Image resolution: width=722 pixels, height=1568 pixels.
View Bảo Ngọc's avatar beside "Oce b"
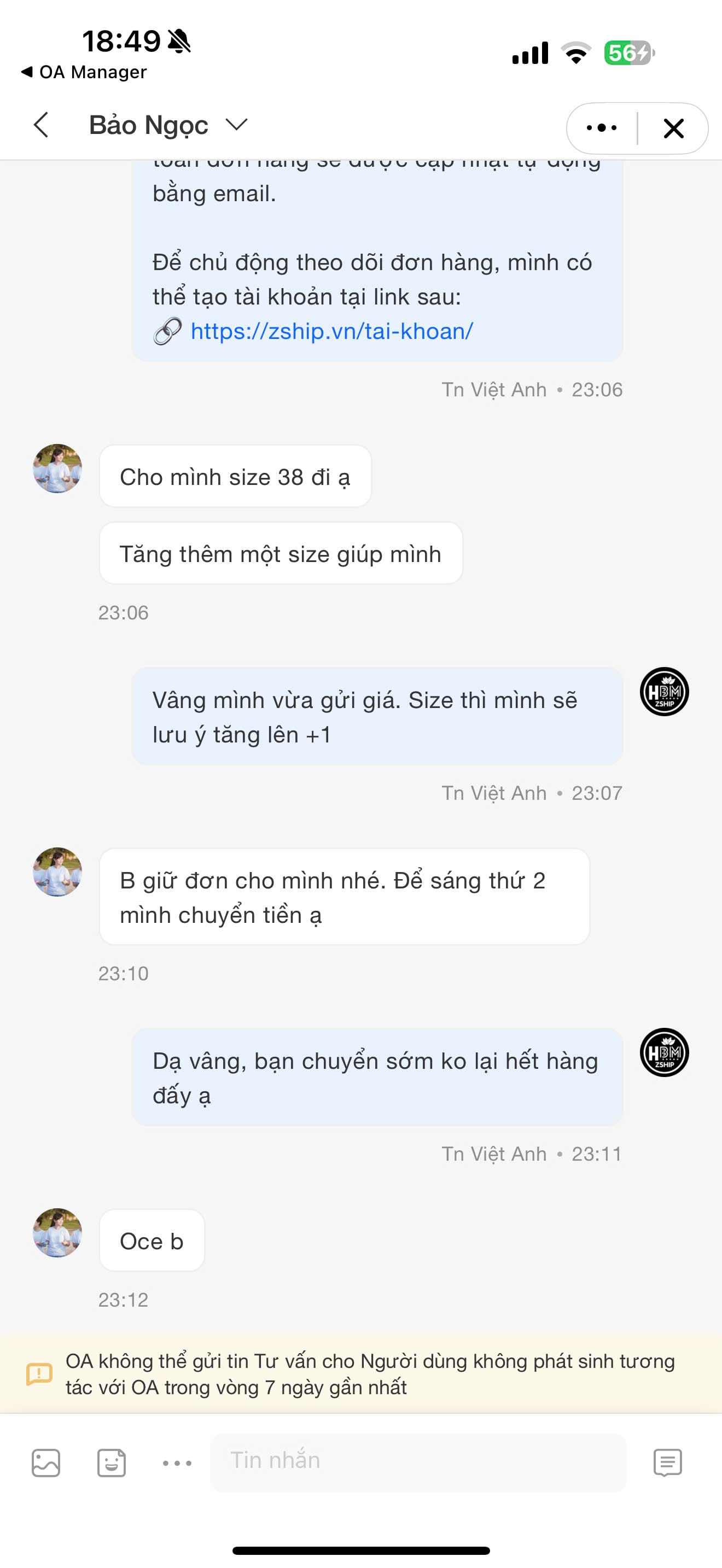[x=57, y=1233]
